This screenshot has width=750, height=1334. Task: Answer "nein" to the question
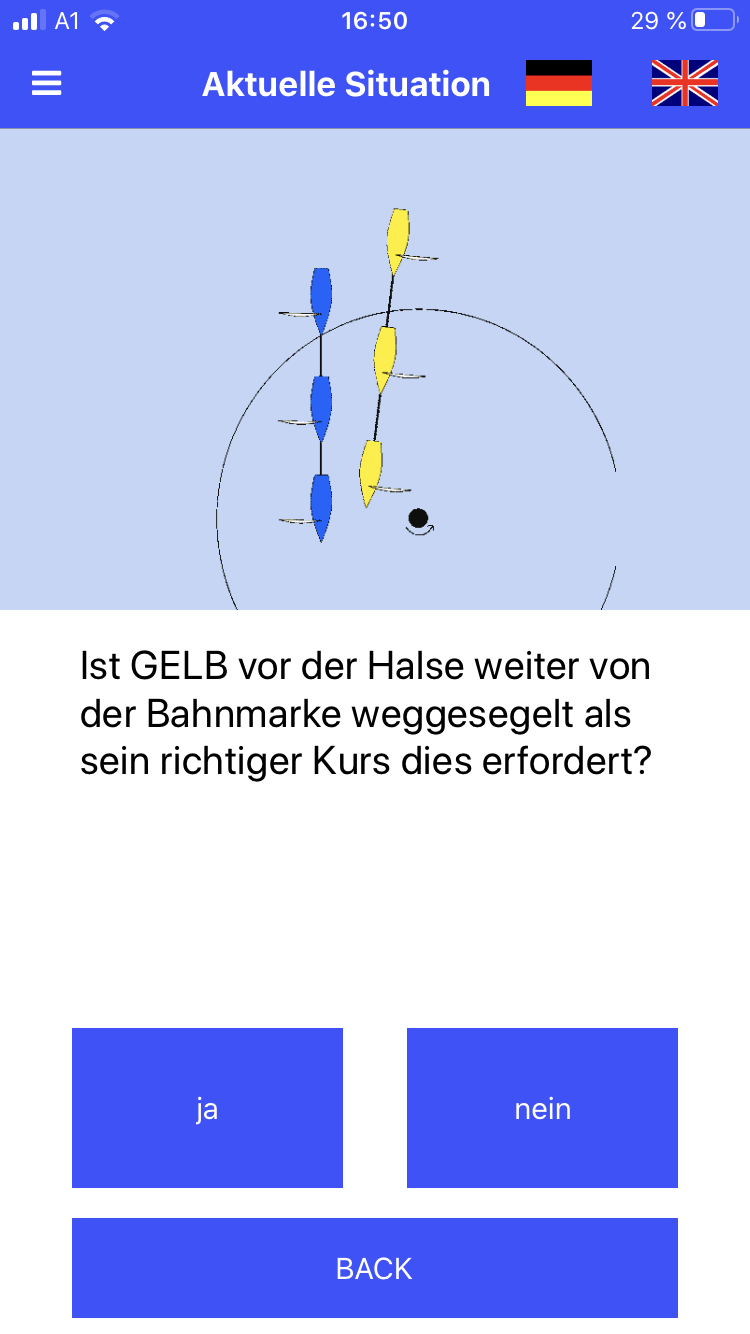tap(542, 1108)
